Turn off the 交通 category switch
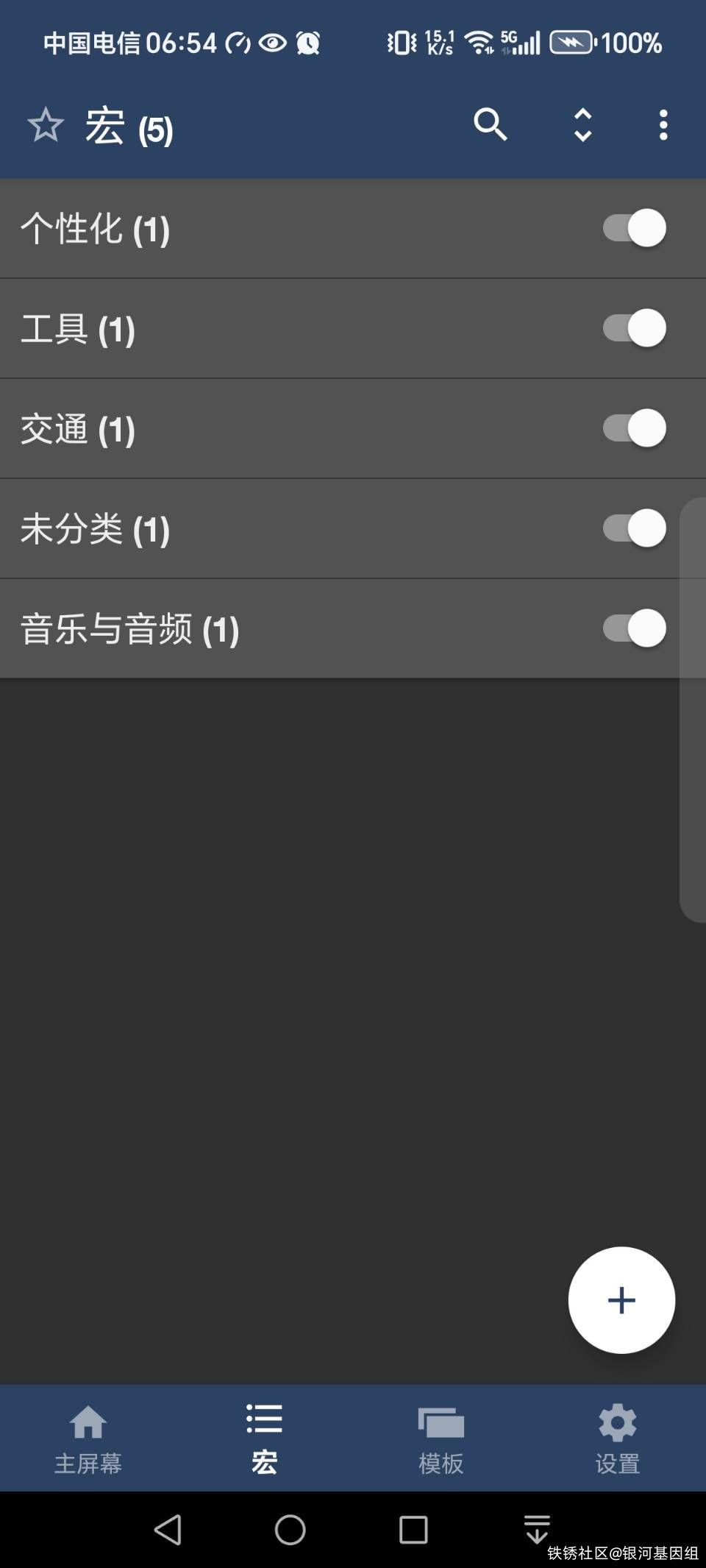 click(x=635, y=428)
